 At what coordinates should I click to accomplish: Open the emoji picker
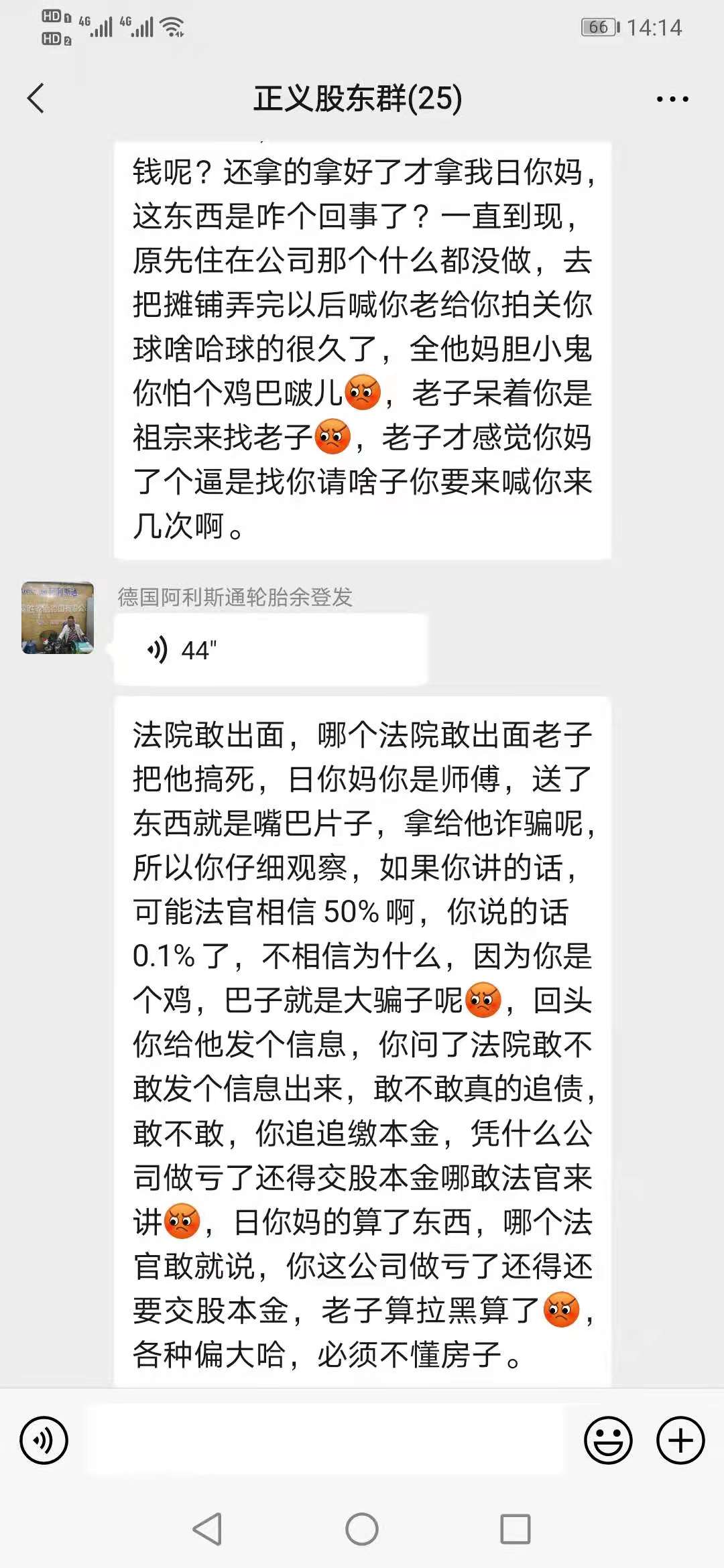click(608, 1440)
